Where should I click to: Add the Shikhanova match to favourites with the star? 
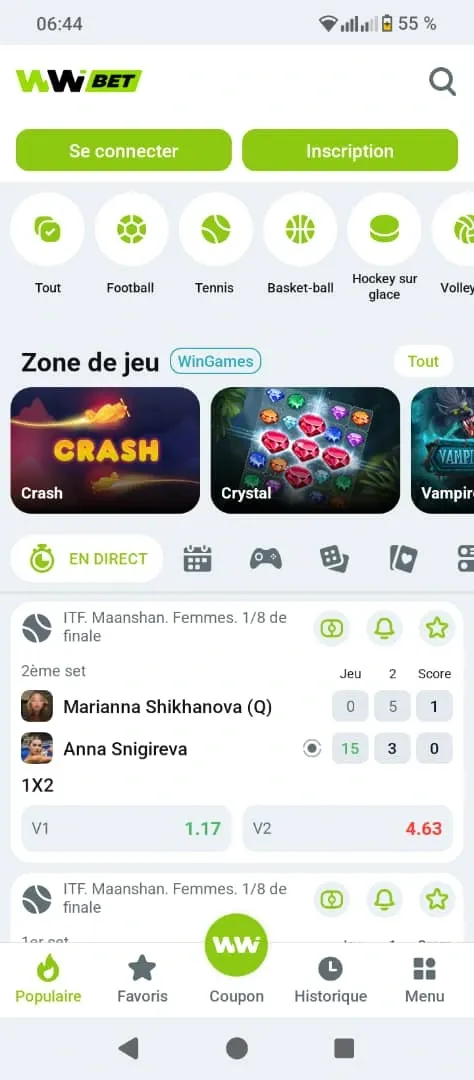click(437, 628)
